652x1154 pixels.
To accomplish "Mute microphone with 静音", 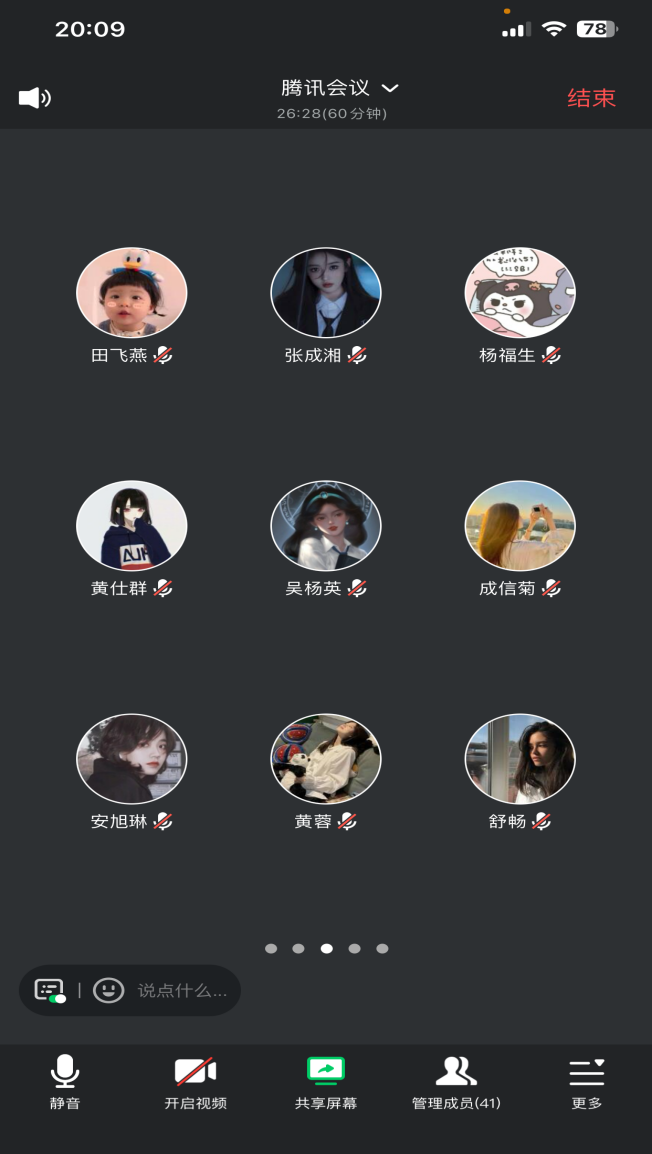I will [65, 1082].
